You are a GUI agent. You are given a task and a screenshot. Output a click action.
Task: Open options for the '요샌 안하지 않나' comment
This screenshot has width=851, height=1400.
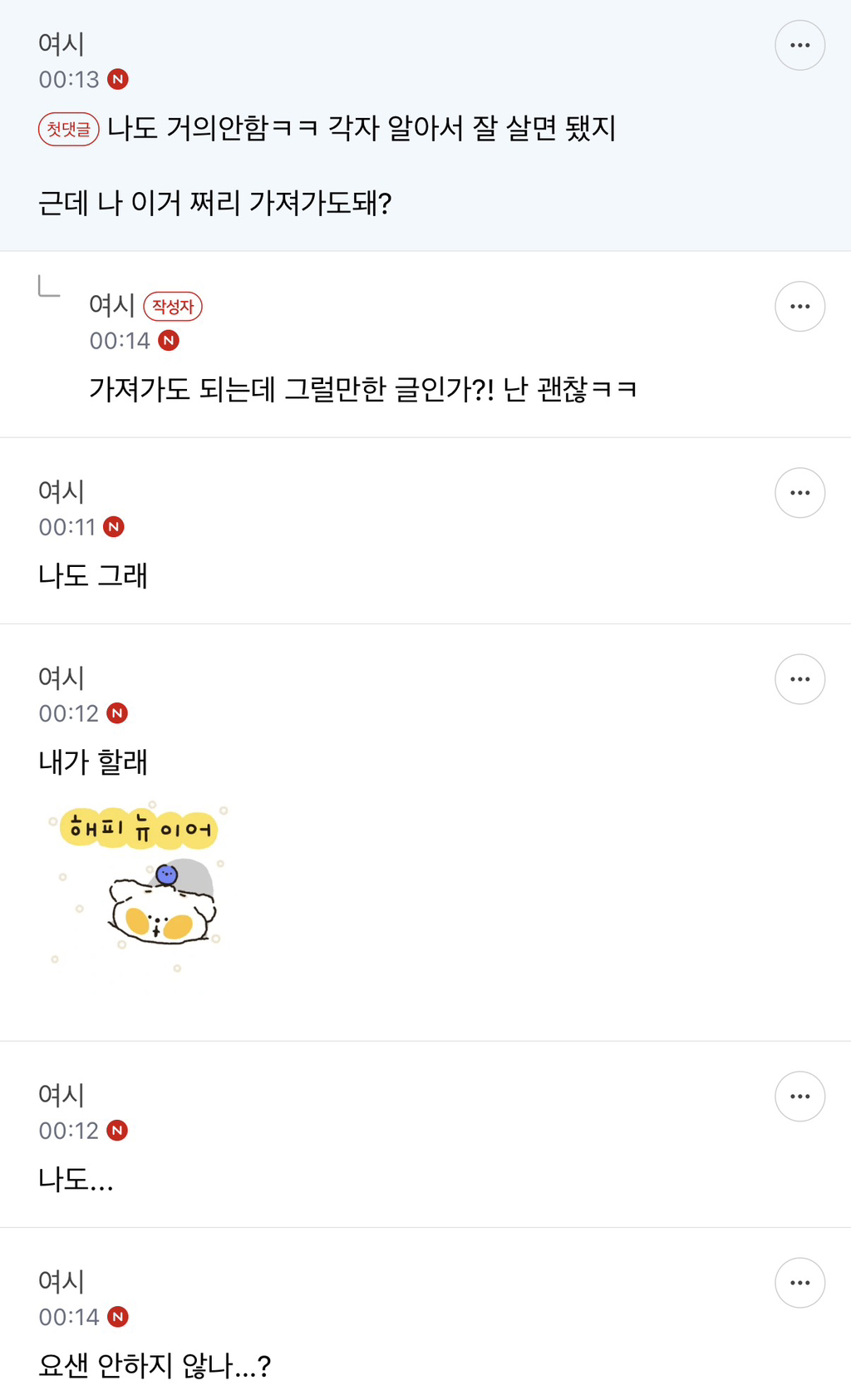pyautogui.click(x=799, y=1282)
